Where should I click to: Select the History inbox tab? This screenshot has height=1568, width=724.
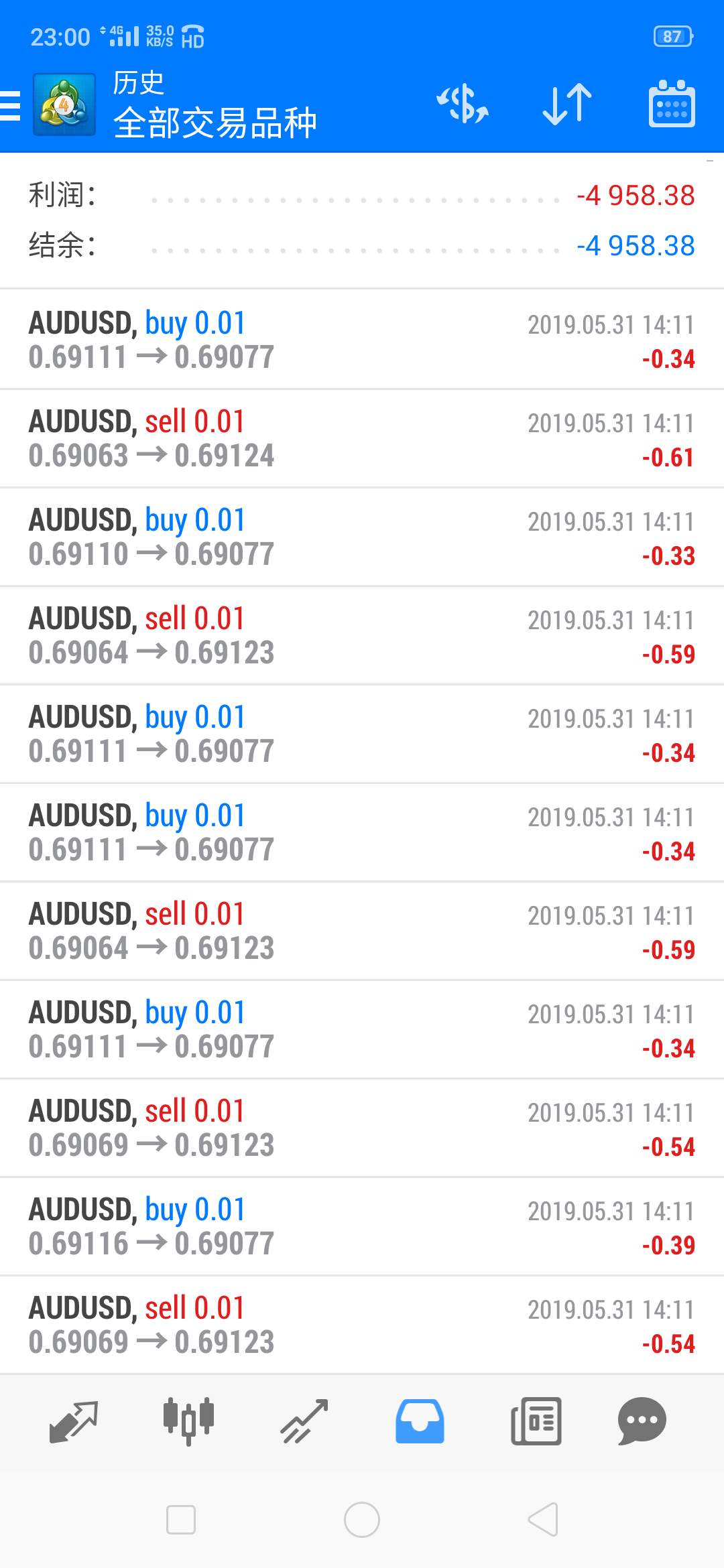pyautogui.click(x=420, y=1421)
